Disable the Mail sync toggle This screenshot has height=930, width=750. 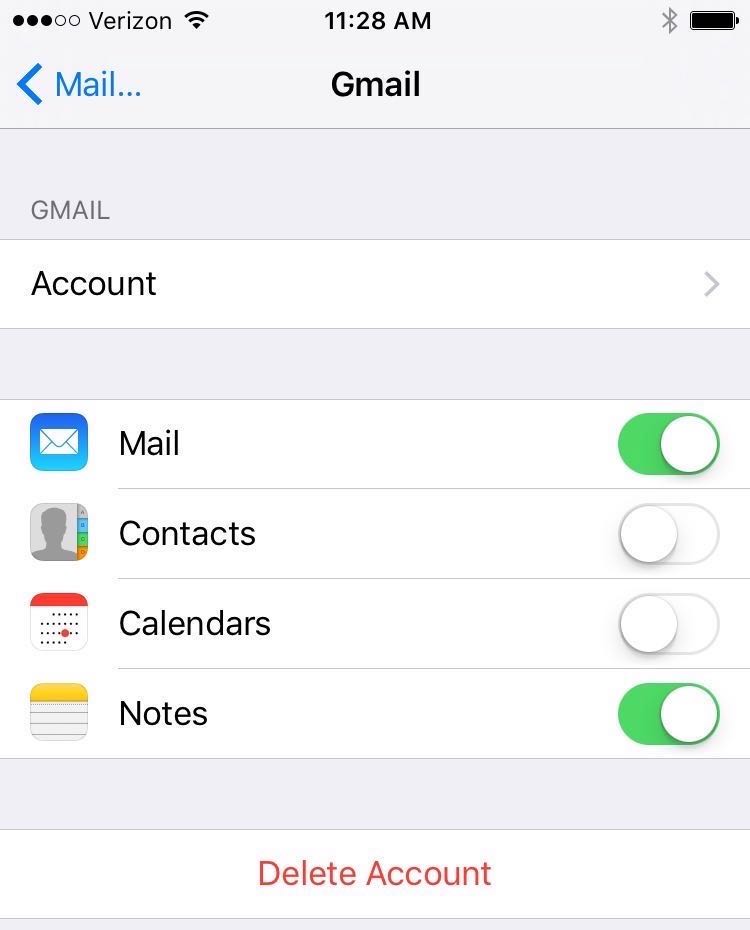tap(668, 443)
